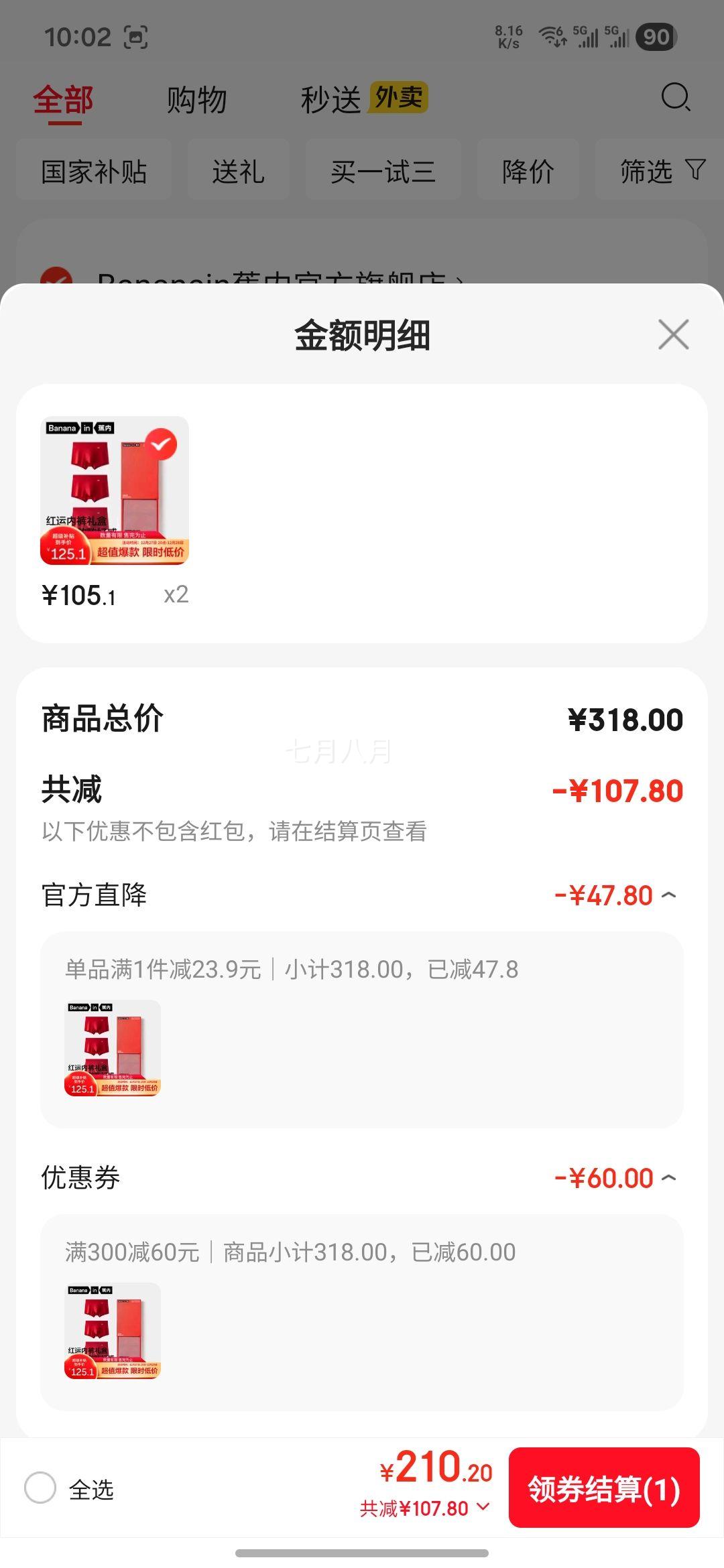The height and width of the screenshot is (1568, 724).
Task: Switch to the 秒送 tab
Action: (x=330, y=98)
